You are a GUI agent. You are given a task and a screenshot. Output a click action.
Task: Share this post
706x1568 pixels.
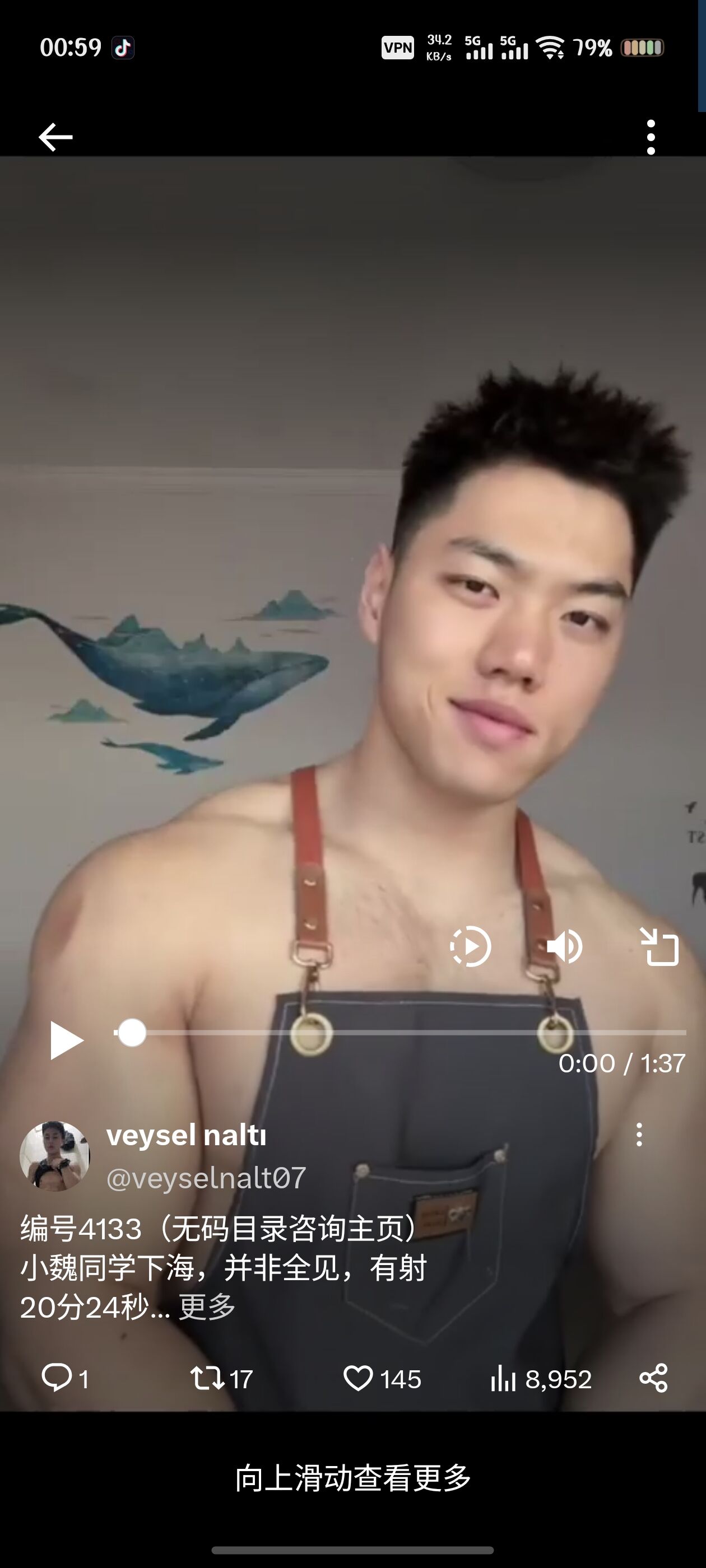[654, 1378]
